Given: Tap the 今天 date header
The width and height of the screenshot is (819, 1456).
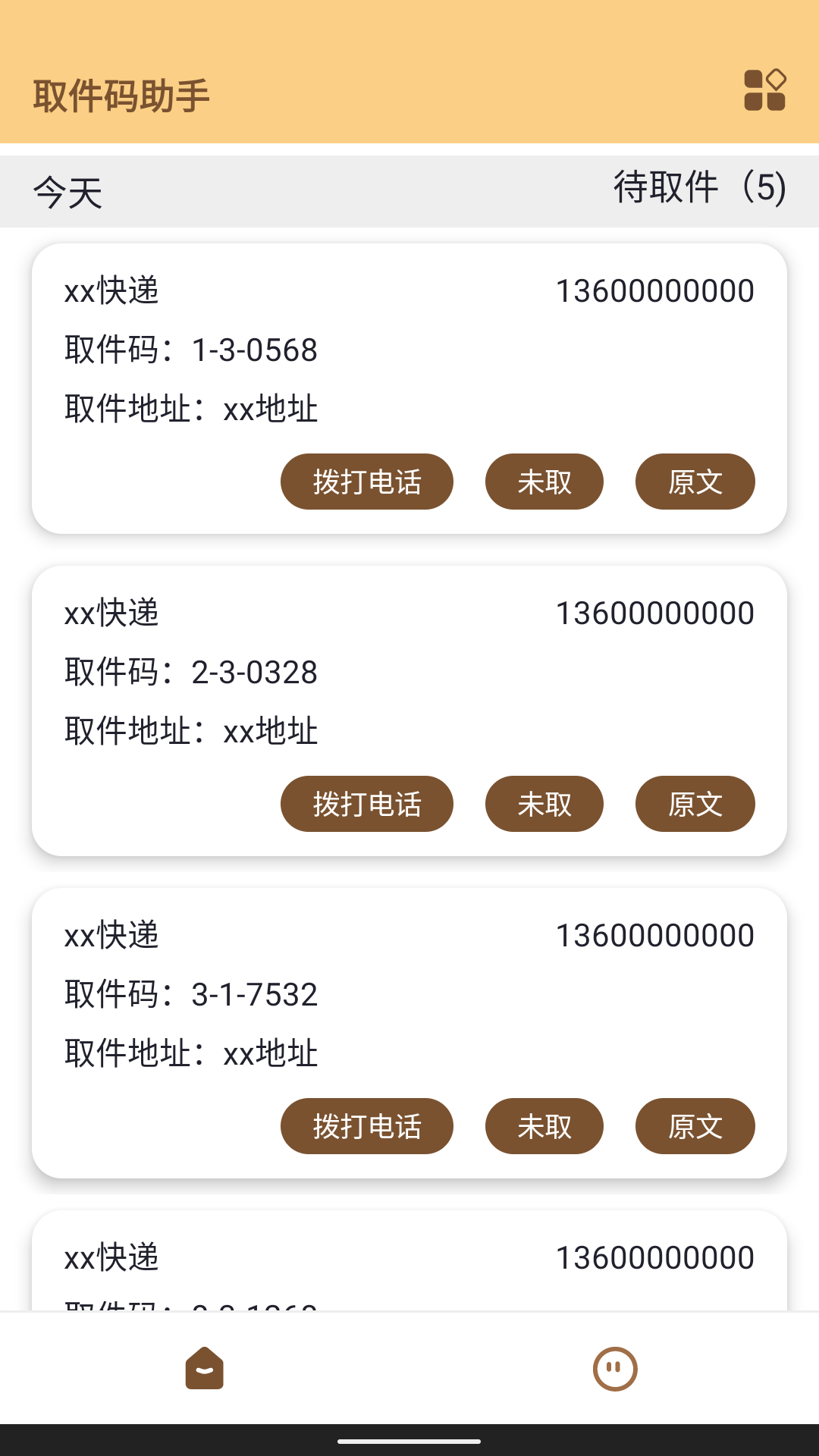Looking at the screenshot, I should pyautogui.click(x=67, y=191).
